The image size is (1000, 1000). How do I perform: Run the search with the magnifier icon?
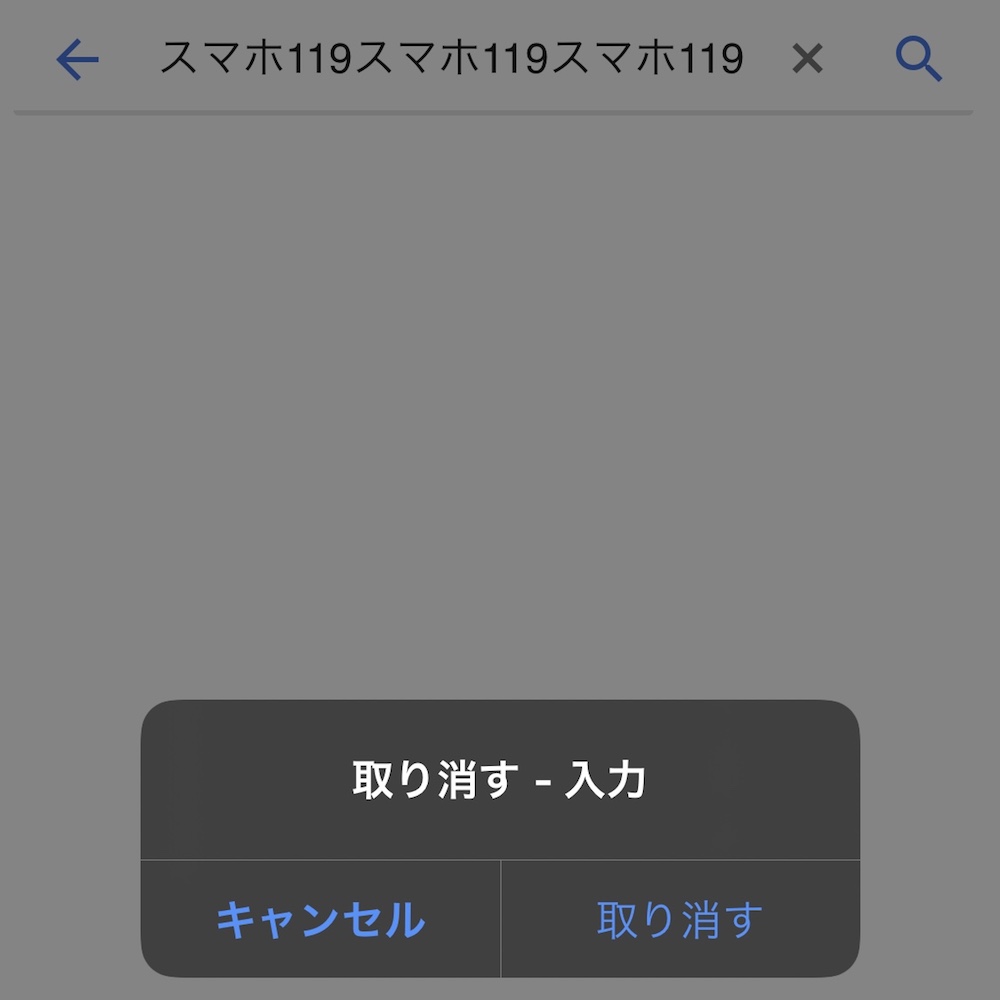pos(918,61)
